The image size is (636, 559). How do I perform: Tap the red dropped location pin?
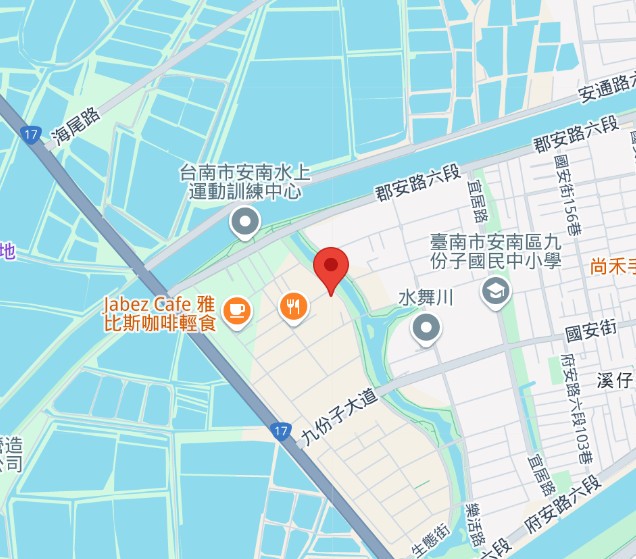(x=331, y=268)
